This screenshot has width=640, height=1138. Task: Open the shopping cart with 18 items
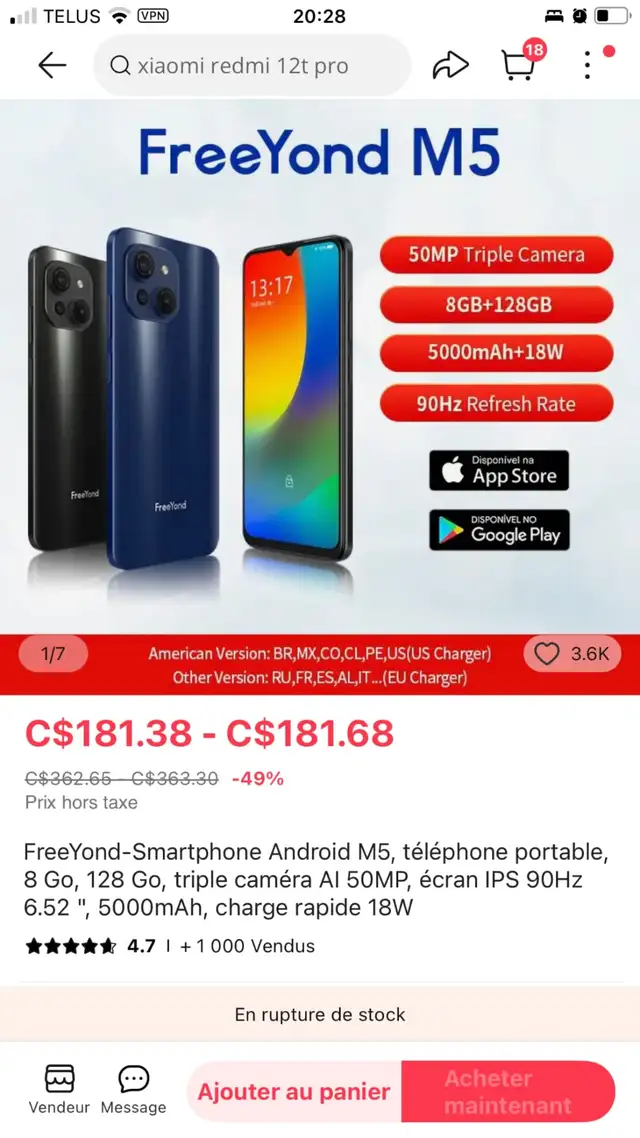[x=522, y=62]
